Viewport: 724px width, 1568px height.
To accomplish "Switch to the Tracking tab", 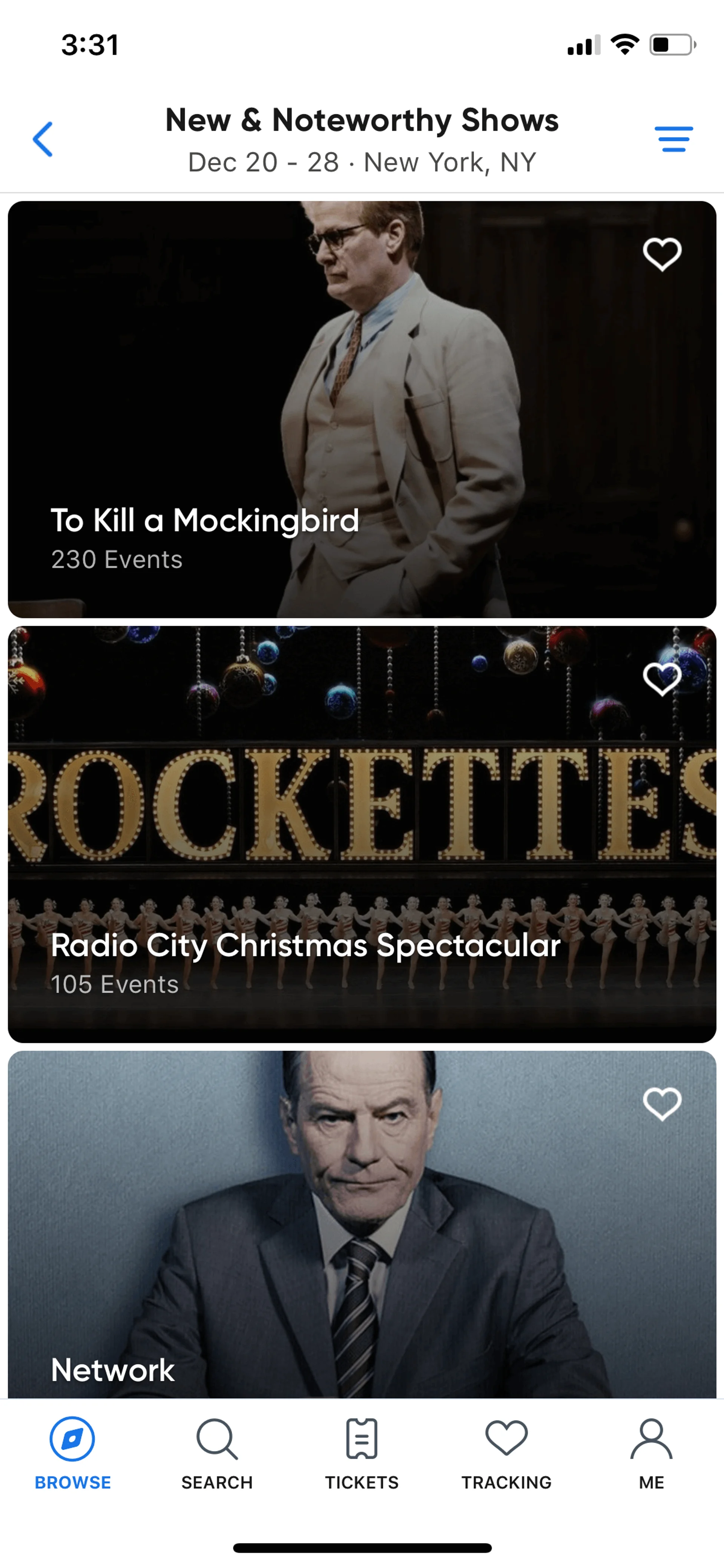I will (506, 1452).
